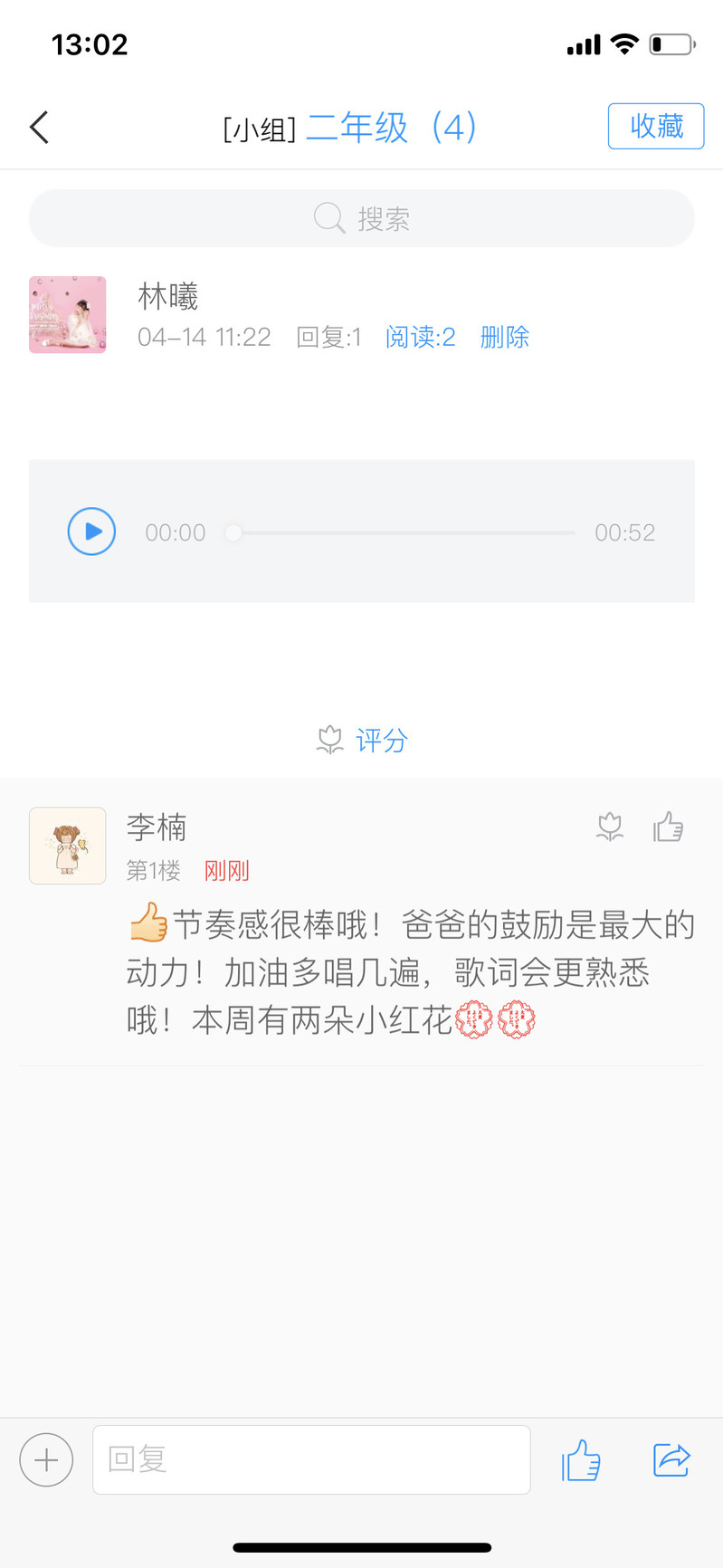Open 林曦's profile avatar
Viewport: 723px width, 1568px height.
pos(68,315)
